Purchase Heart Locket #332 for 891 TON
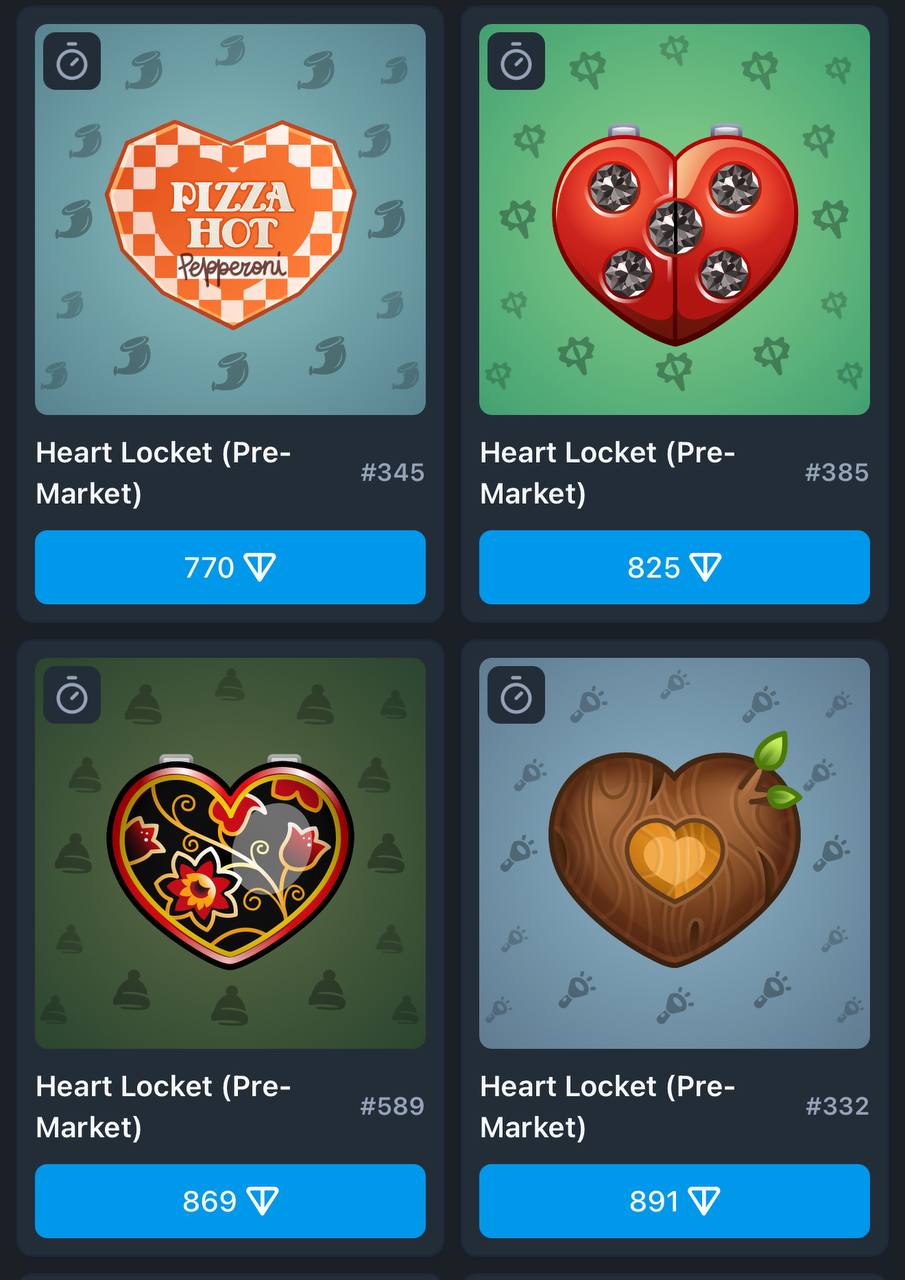Image resolution: width=905 pixels, height=1280 pixels. (674, 1200)
